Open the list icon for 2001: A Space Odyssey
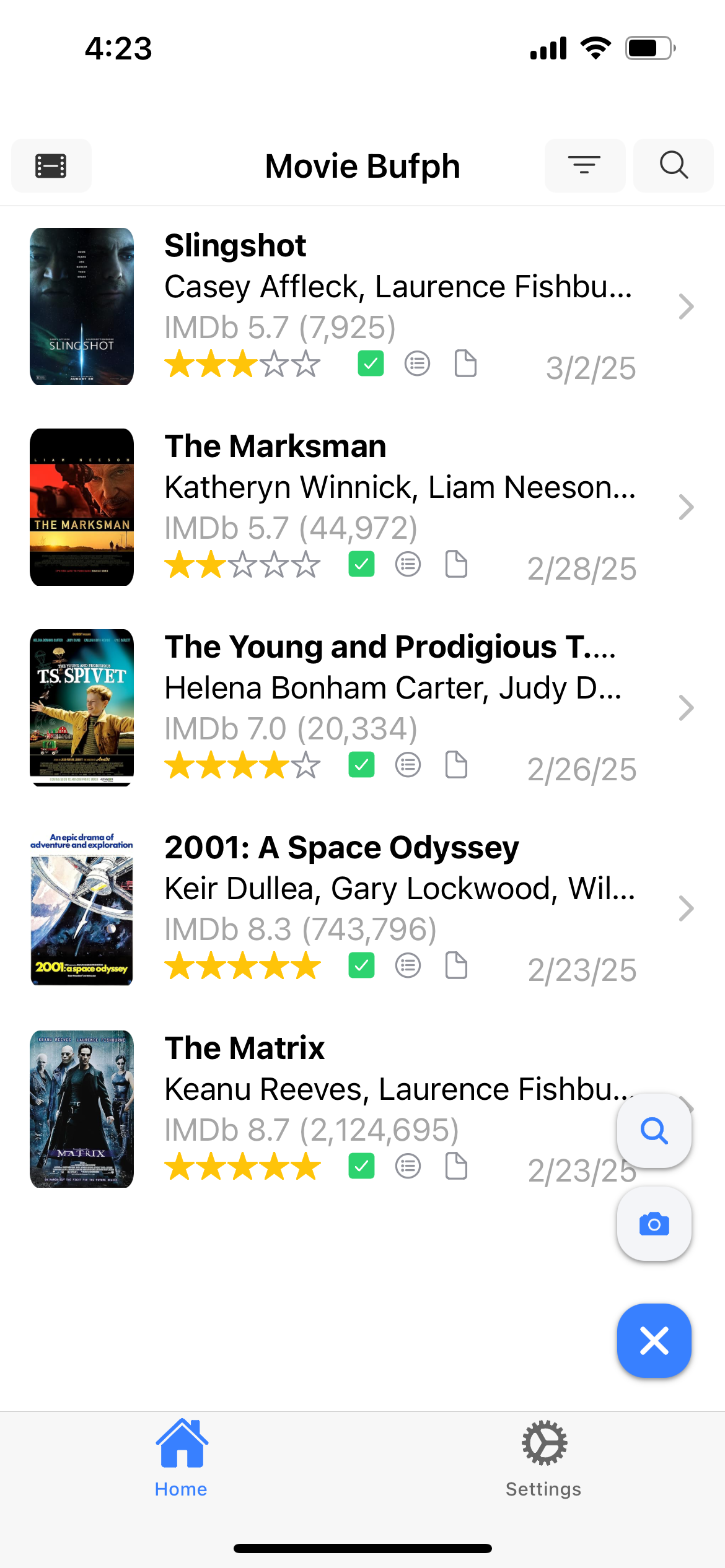This screenshot has height=1568, width=725. [x=408, y=965]
